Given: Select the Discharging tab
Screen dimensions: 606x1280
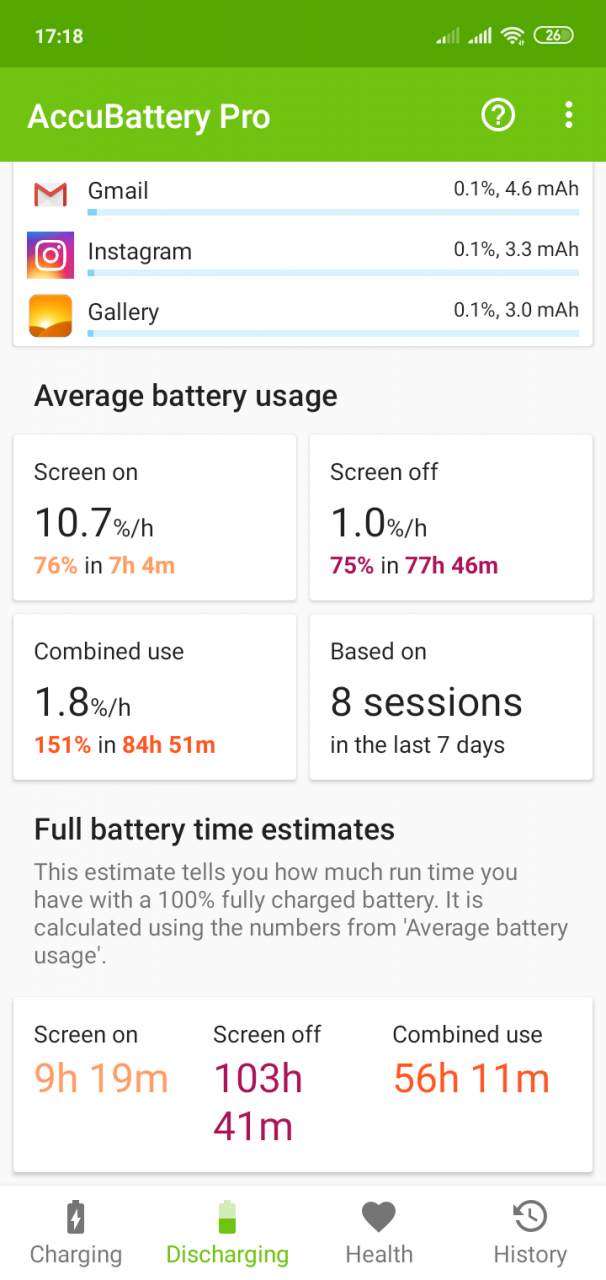Looking at the screenshot, I should [x=227, y=1233].
